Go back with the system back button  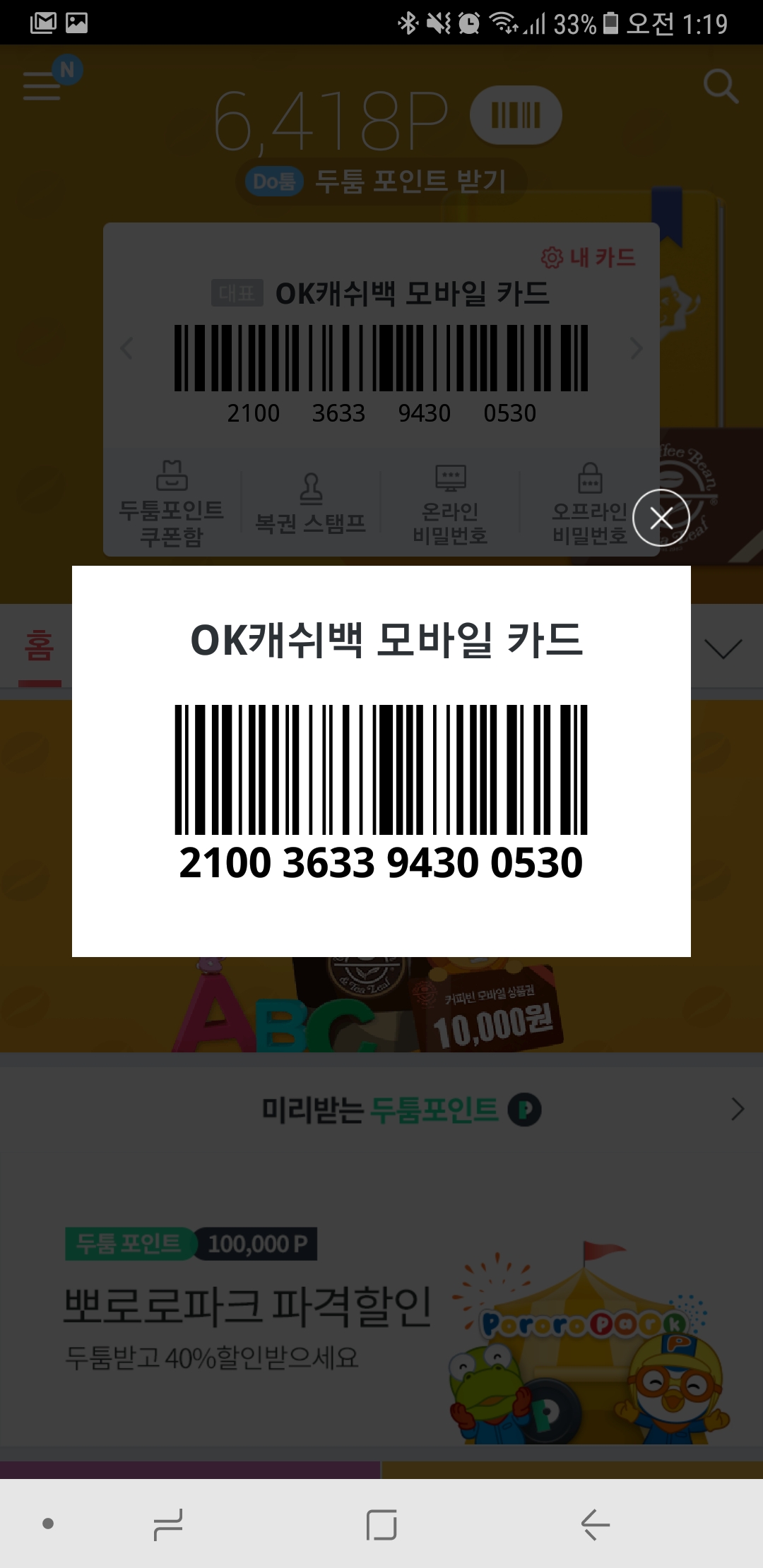coord(595,1524)
